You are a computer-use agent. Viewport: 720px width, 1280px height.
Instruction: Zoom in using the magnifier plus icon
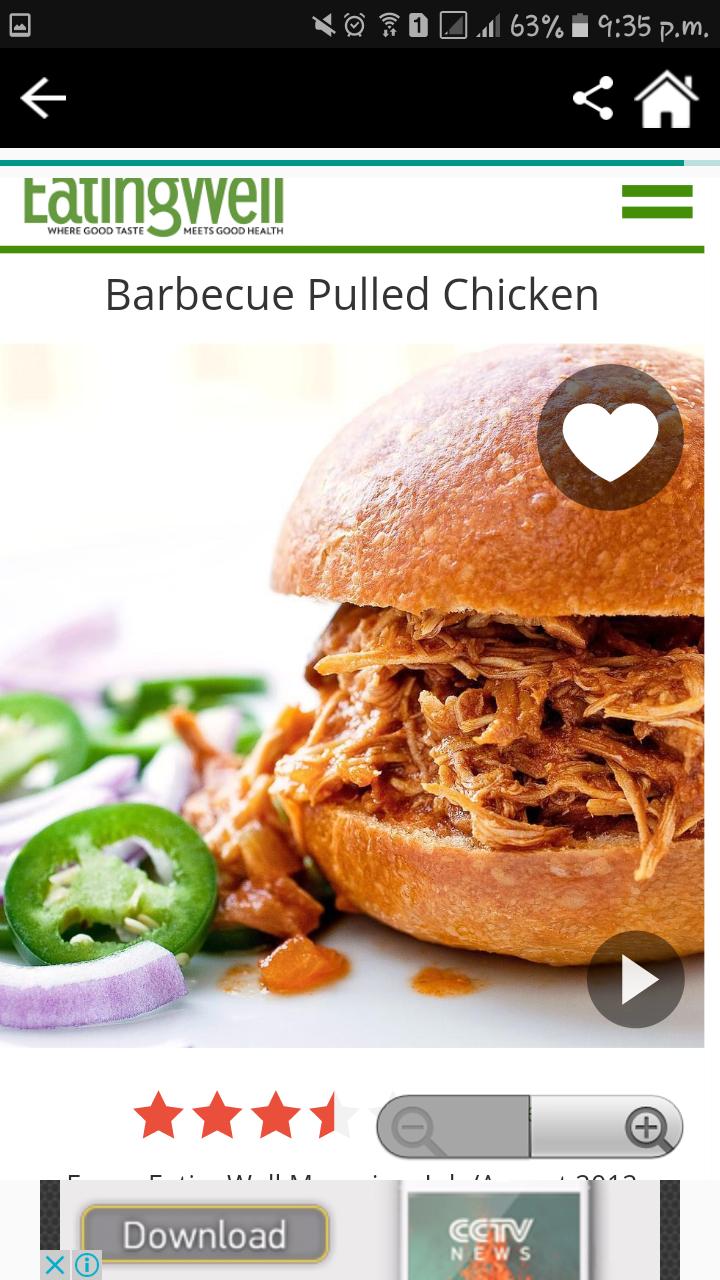pyautogui.click(x=650, y=1127)
